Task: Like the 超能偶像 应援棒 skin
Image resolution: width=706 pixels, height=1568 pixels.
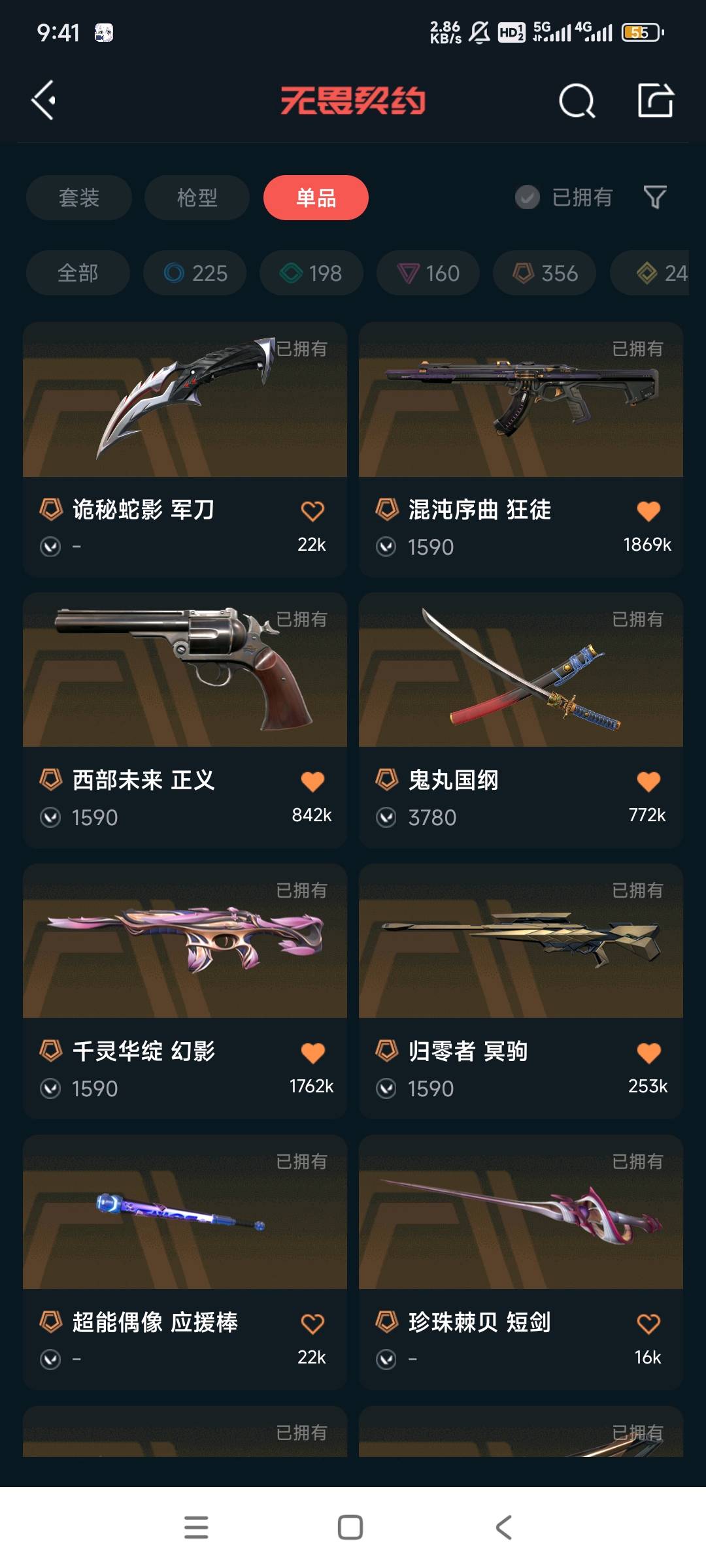Action: tap(312, 1324)
